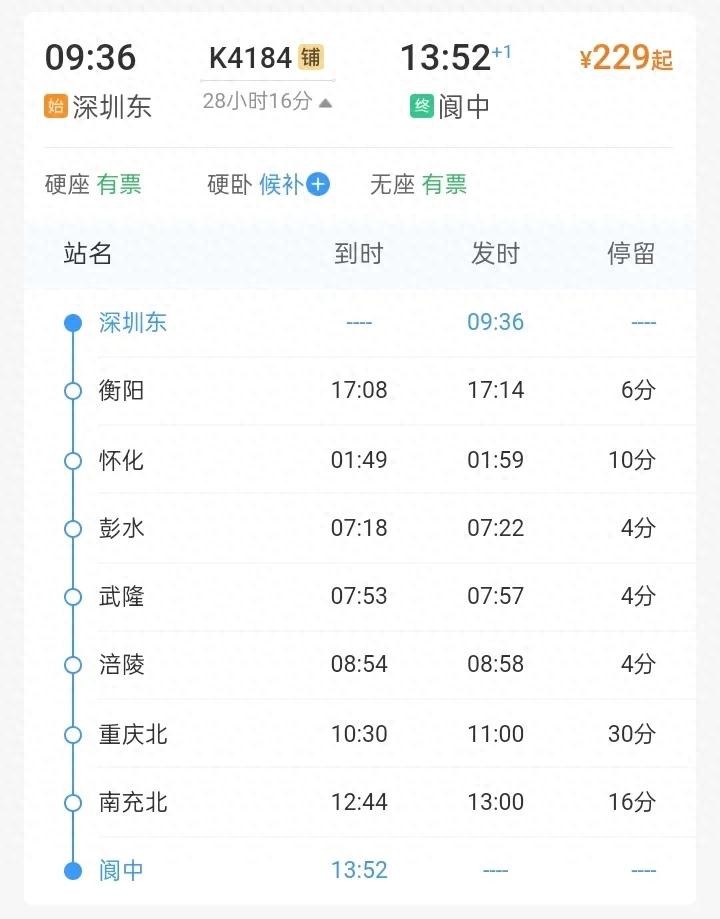This screenshot has height=919, width=720.
Task: Open K4184 train ticket priced ¥229起
Action: pyautogui.click(x=626, y=59)
